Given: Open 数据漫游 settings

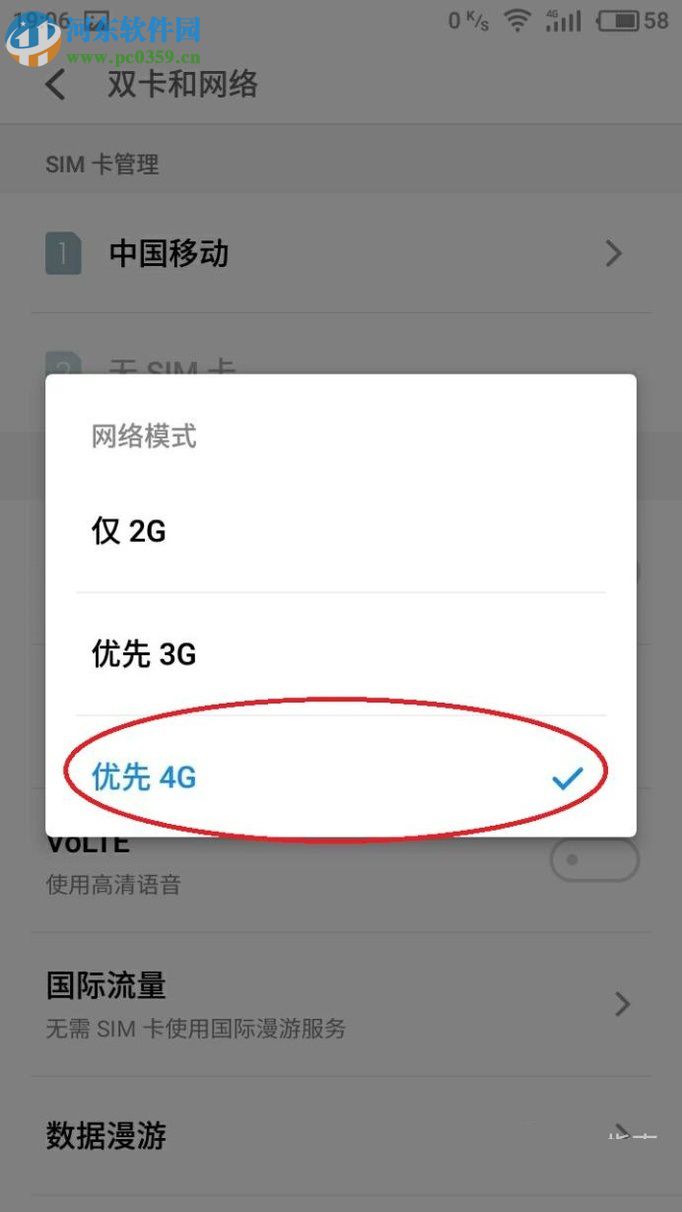Looking at the screenshot, I should [340, 1136].
